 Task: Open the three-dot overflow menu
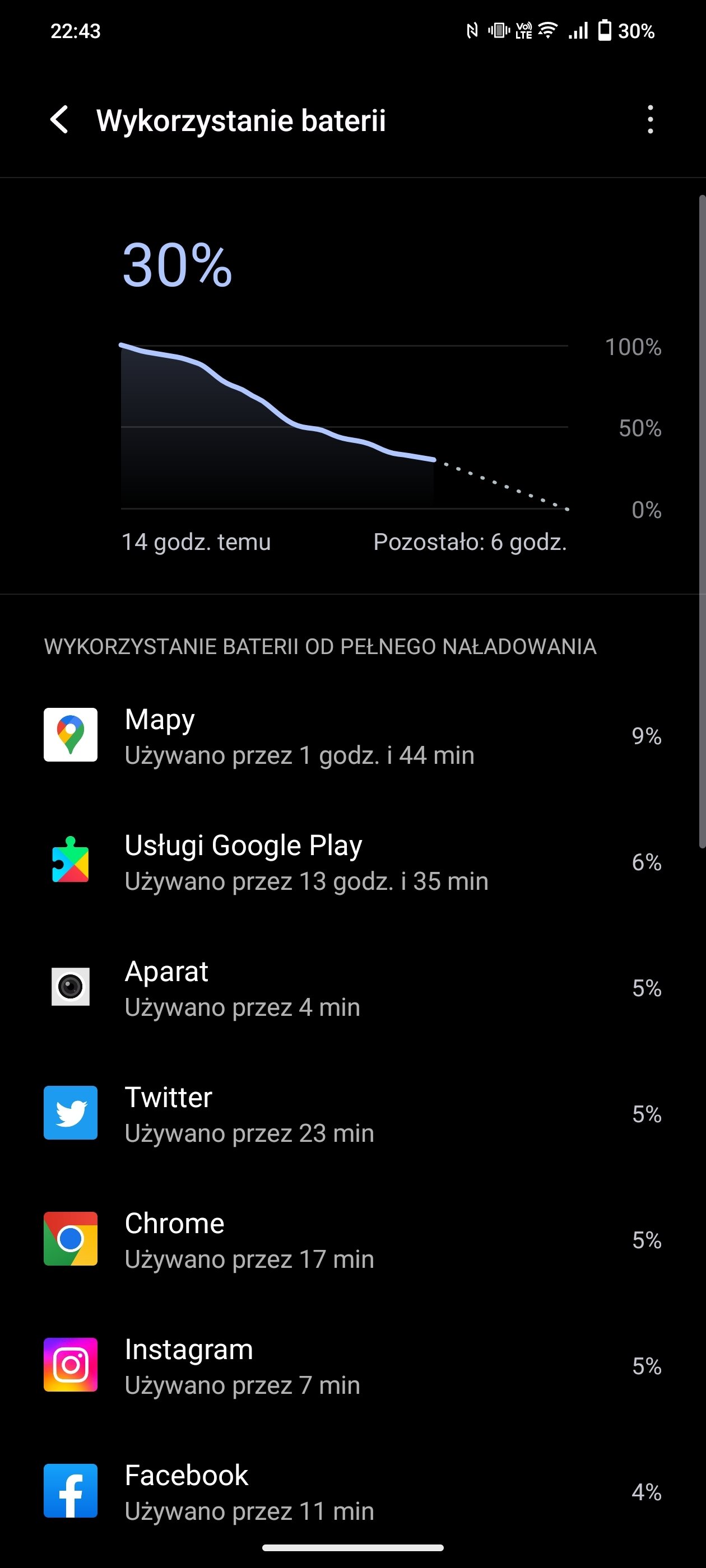point(650,120)
